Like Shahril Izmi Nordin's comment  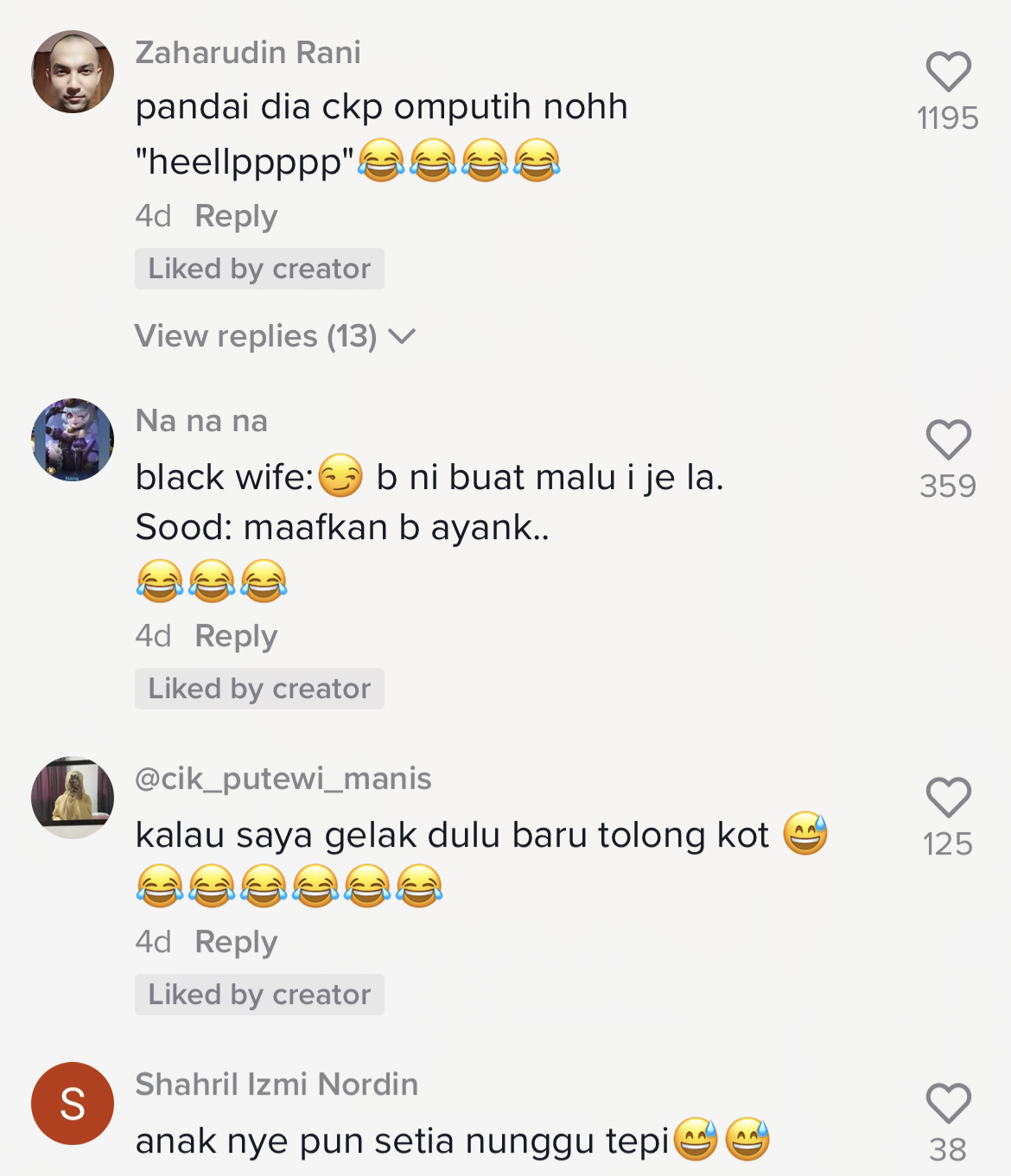click(x=948, y=1103)
